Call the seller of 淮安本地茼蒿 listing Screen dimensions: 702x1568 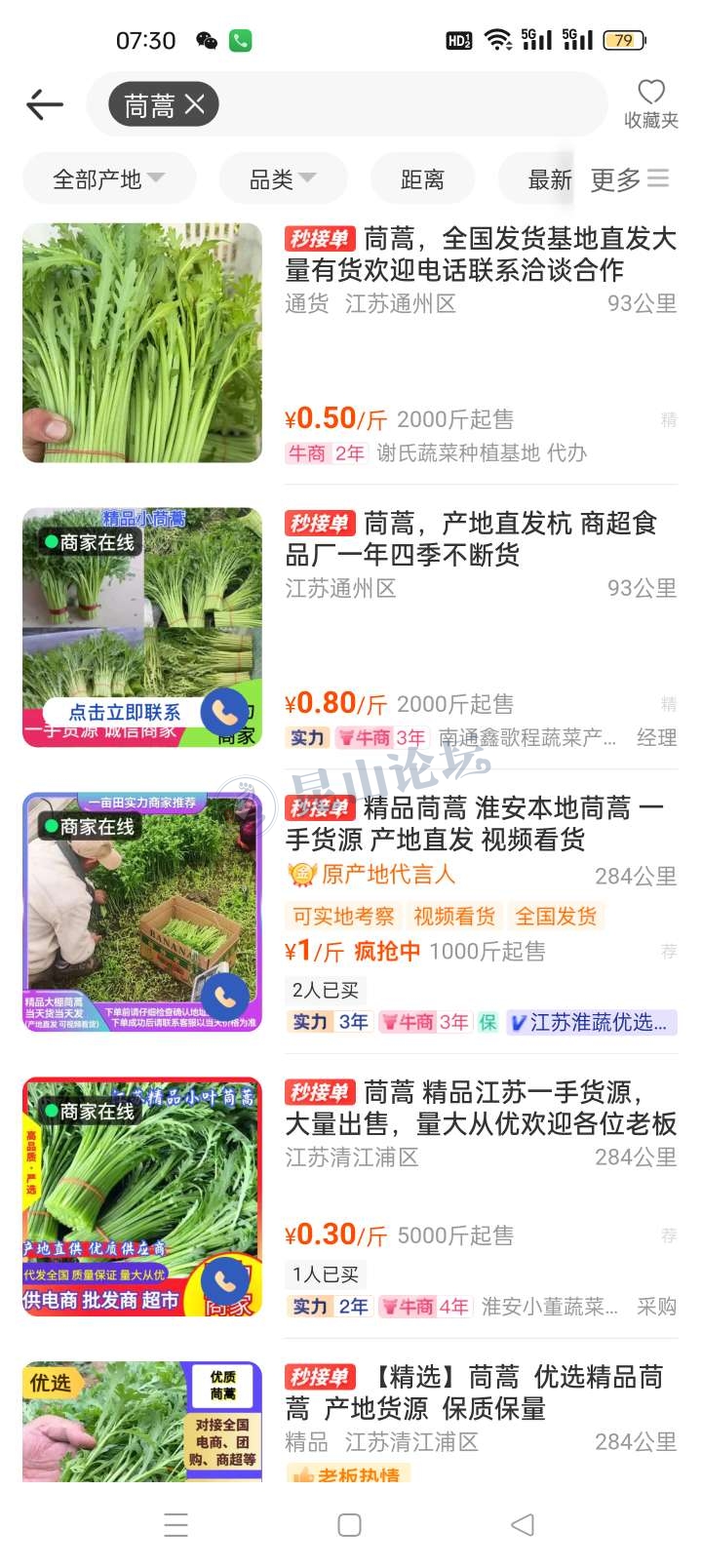tap(225, 997)
